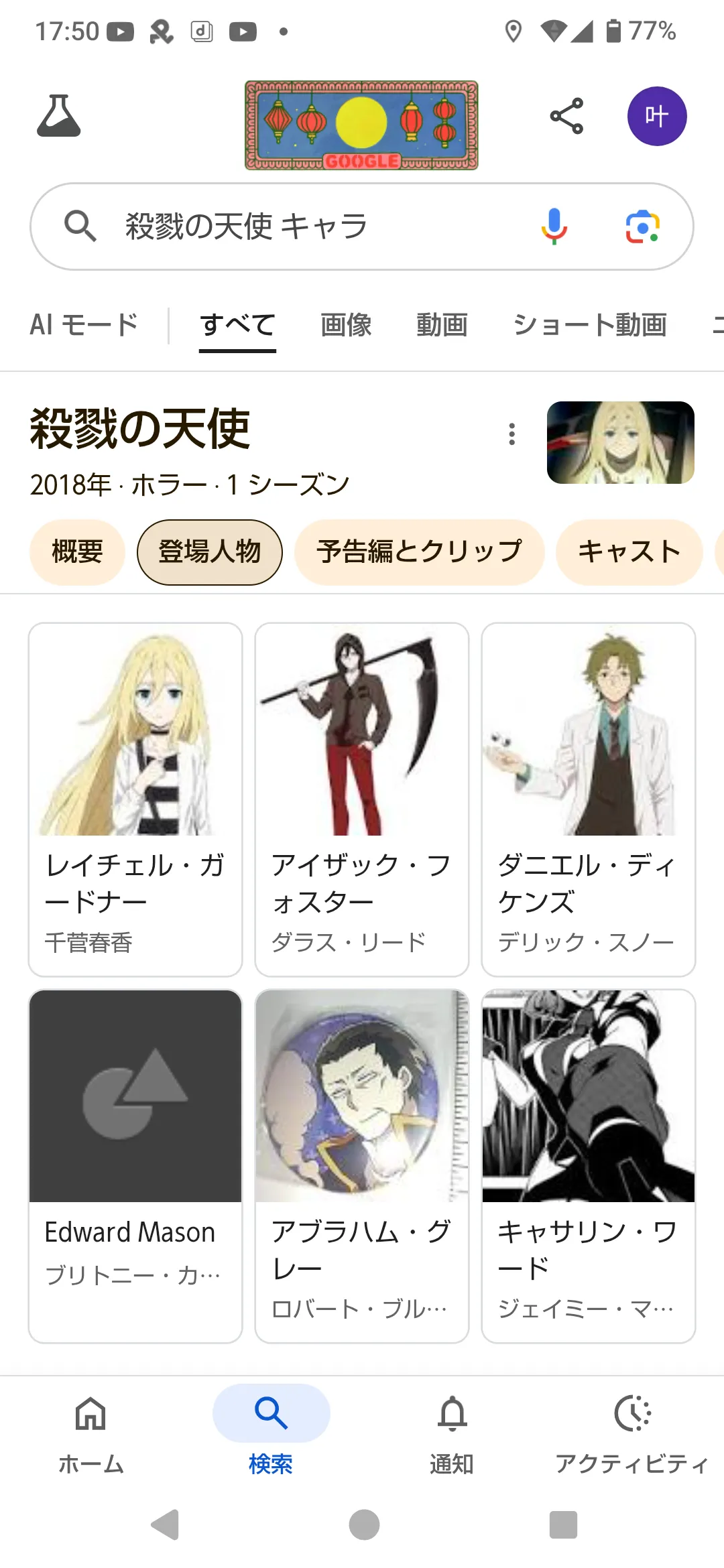Viewport: 724px width, 1568px height.
Task: Open the ダニエル・ディケンズ character card
Action: 588,799
